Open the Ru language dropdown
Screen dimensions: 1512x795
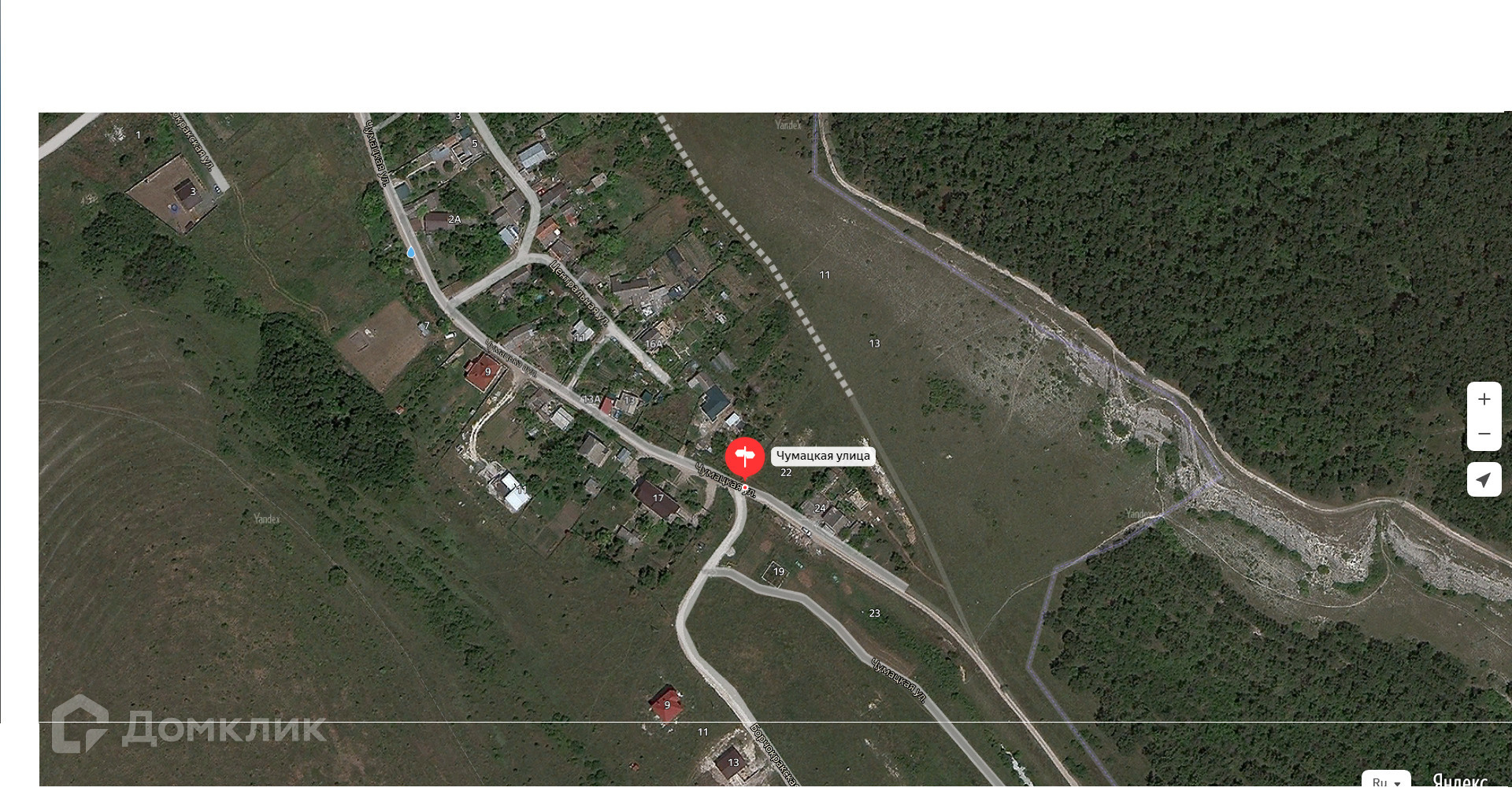click(x=1386, y=780)
